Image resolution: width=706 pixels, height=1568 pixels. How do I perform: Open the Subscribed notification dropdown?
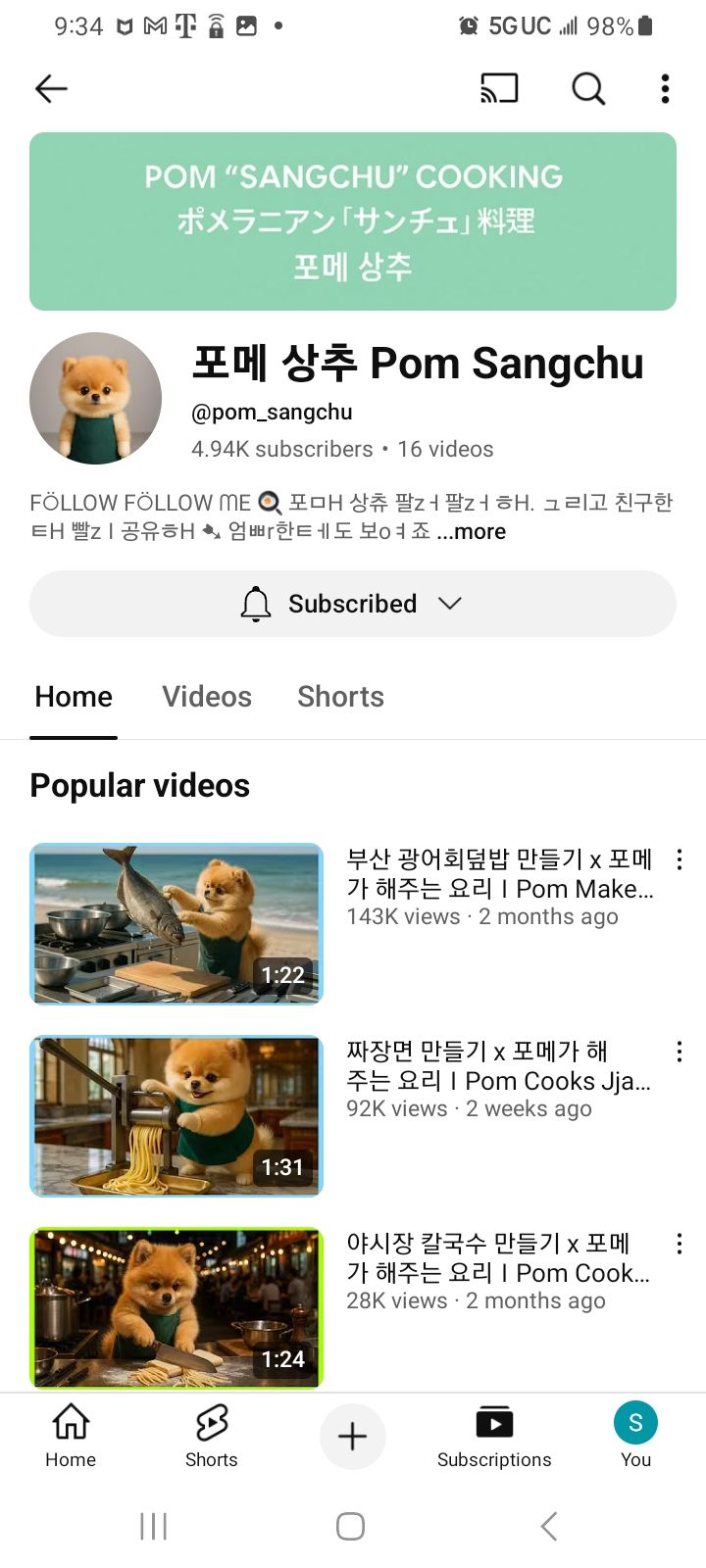point(353,604)
